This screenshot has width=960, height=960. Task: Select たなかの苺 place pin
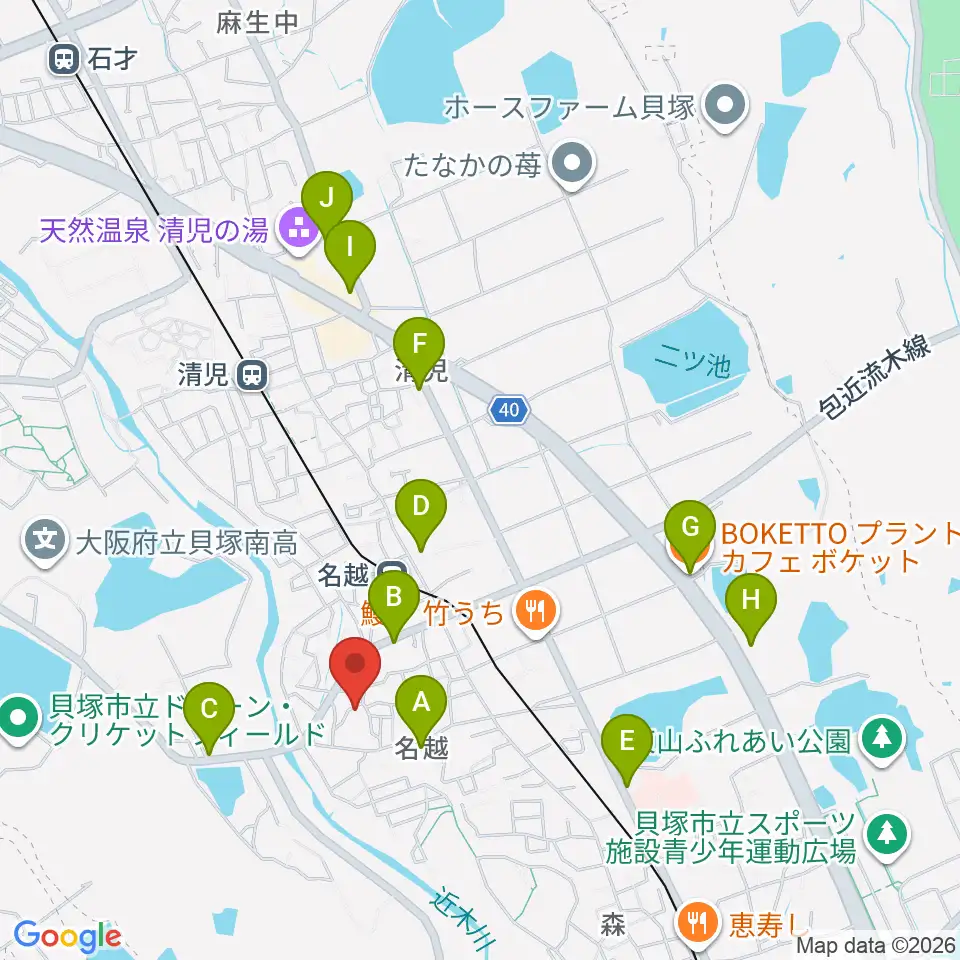pos(572,165)
